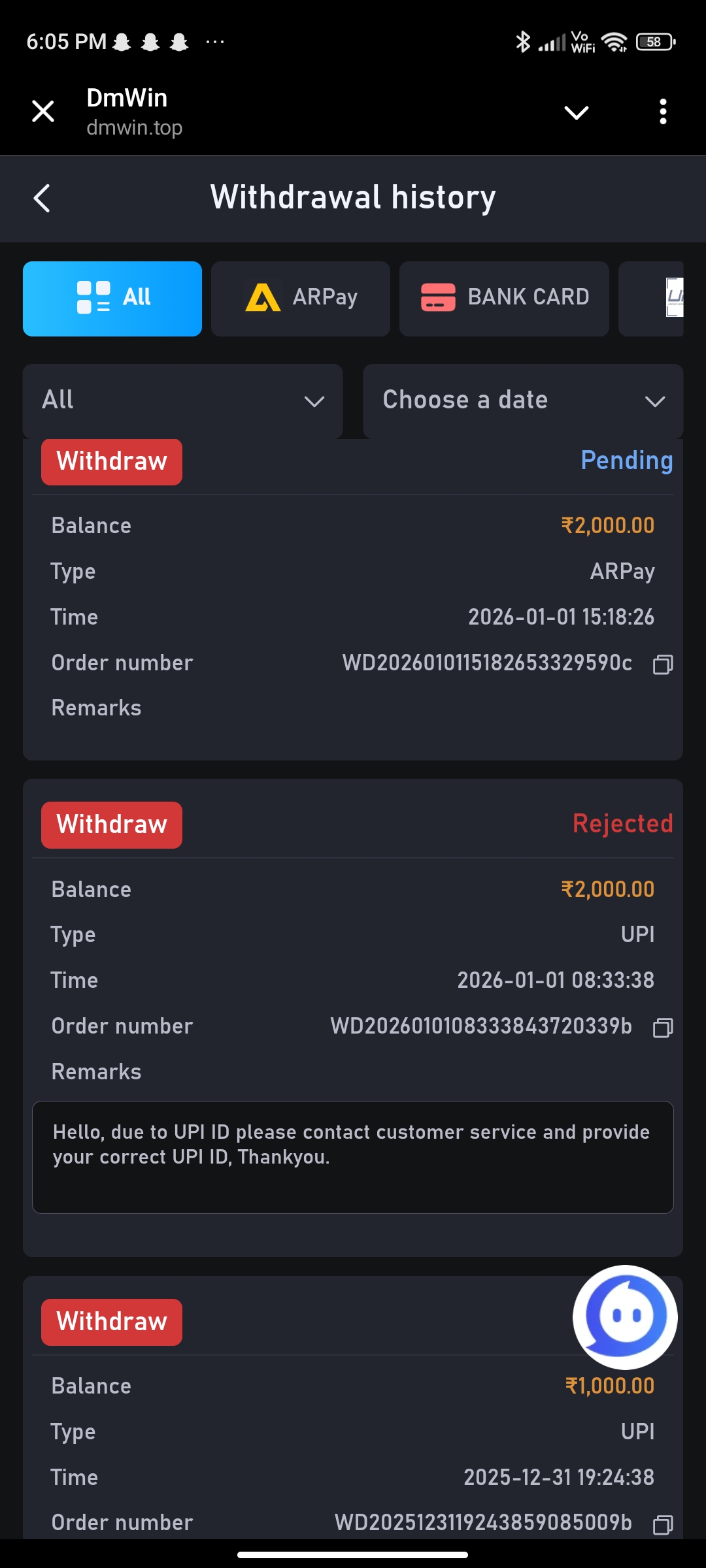Image resolution: width=706 pixels, height=1568 pixels.
Task: Copy order number WD2026010108333843720339b
Action: coord(663,1028)
